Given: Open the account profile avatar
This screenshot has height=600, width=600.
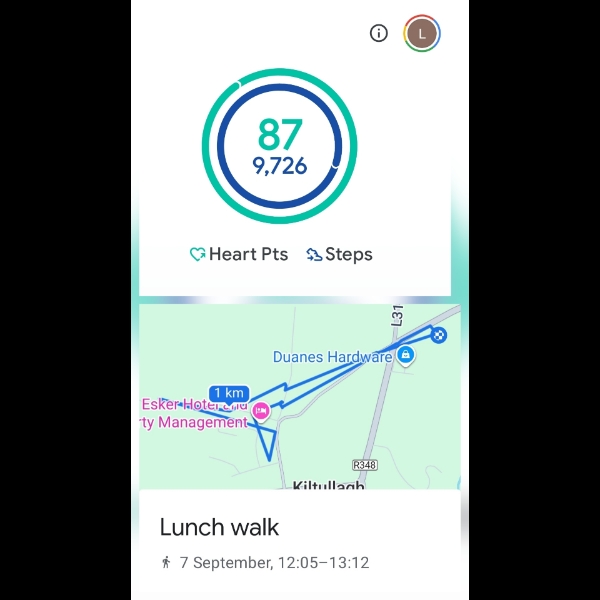Looking at the screenshot, I should [x=422, y=33].
